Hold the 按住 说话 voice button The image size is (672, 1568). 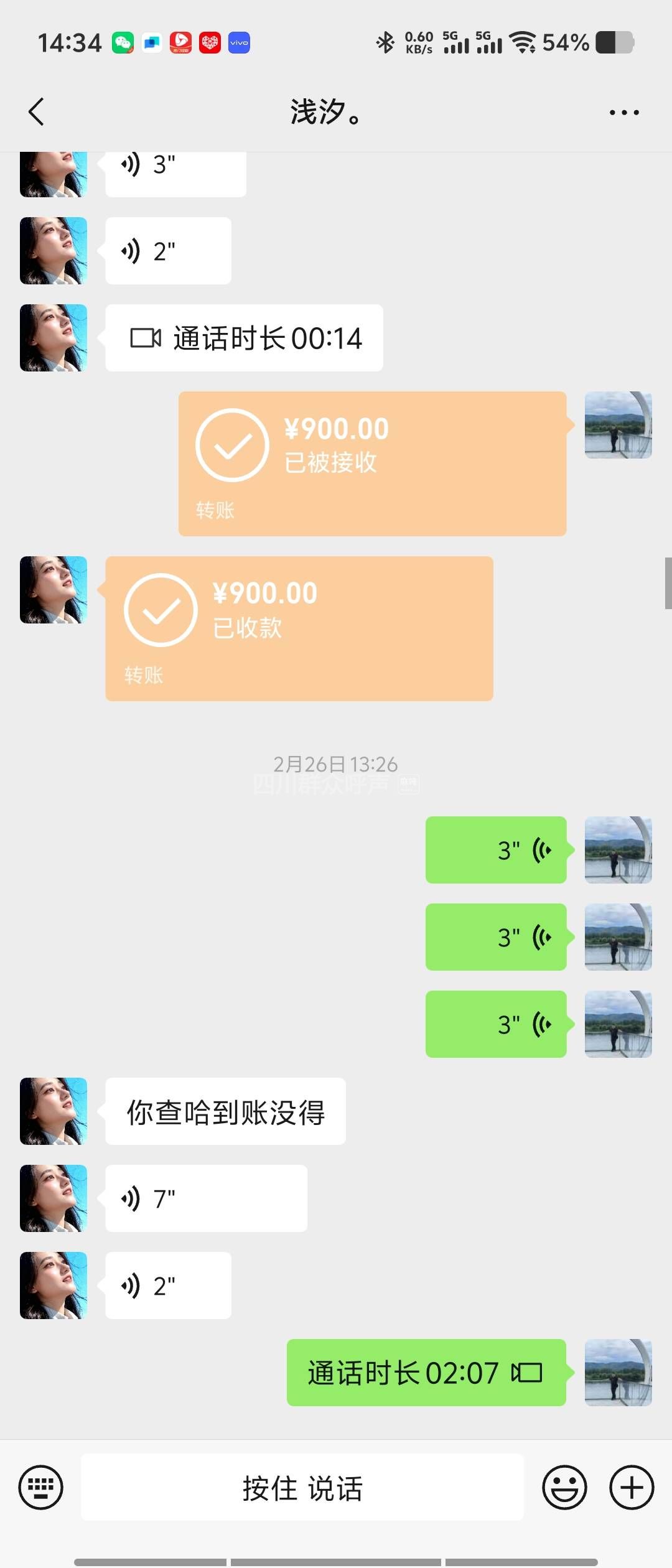(302, 1488)
